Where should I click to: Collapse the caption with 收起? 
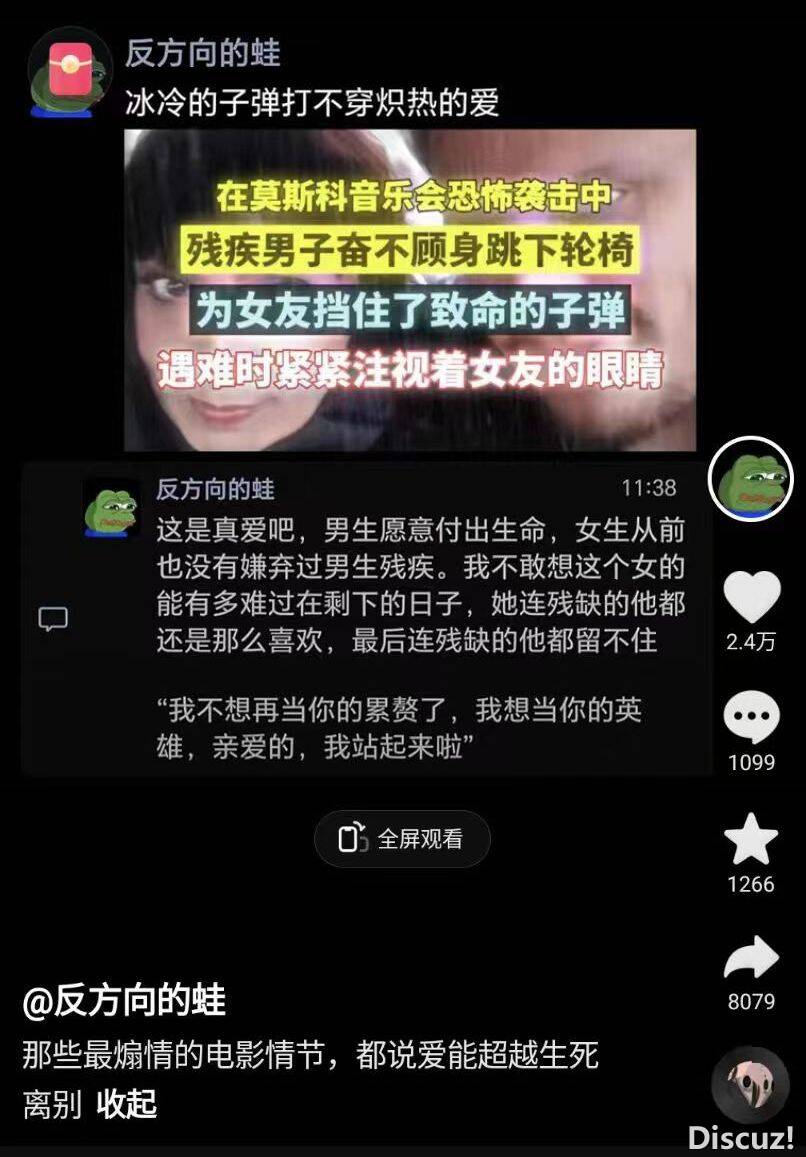pyautogui.click(x=127, y=1104)
